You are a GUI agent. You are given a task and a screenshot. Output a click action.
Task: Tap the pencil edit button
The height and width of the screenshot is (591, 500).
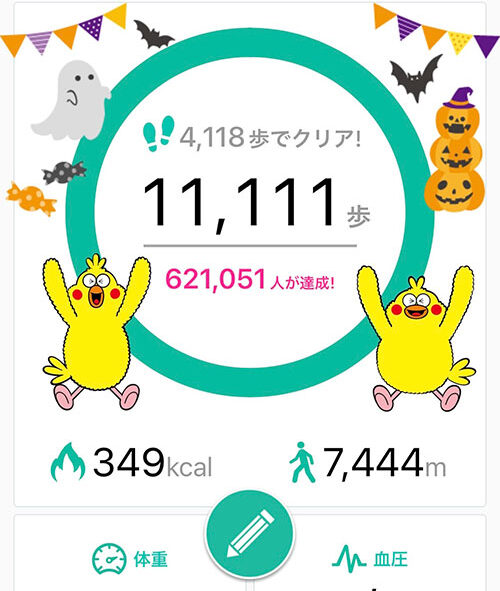click(x=250, y=534)
